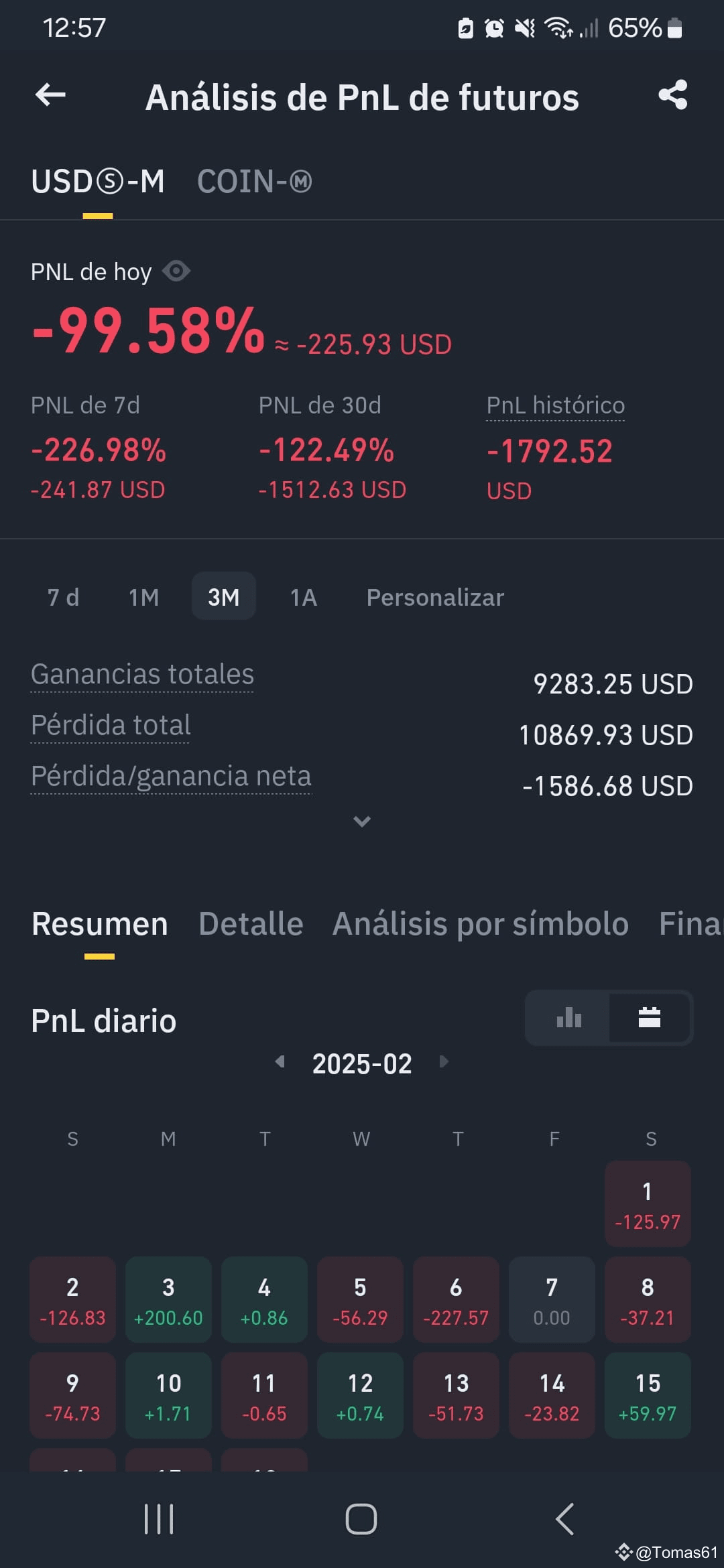Open the Personalizar date range
Screen dimensions: 724x1568
[435, 596]
